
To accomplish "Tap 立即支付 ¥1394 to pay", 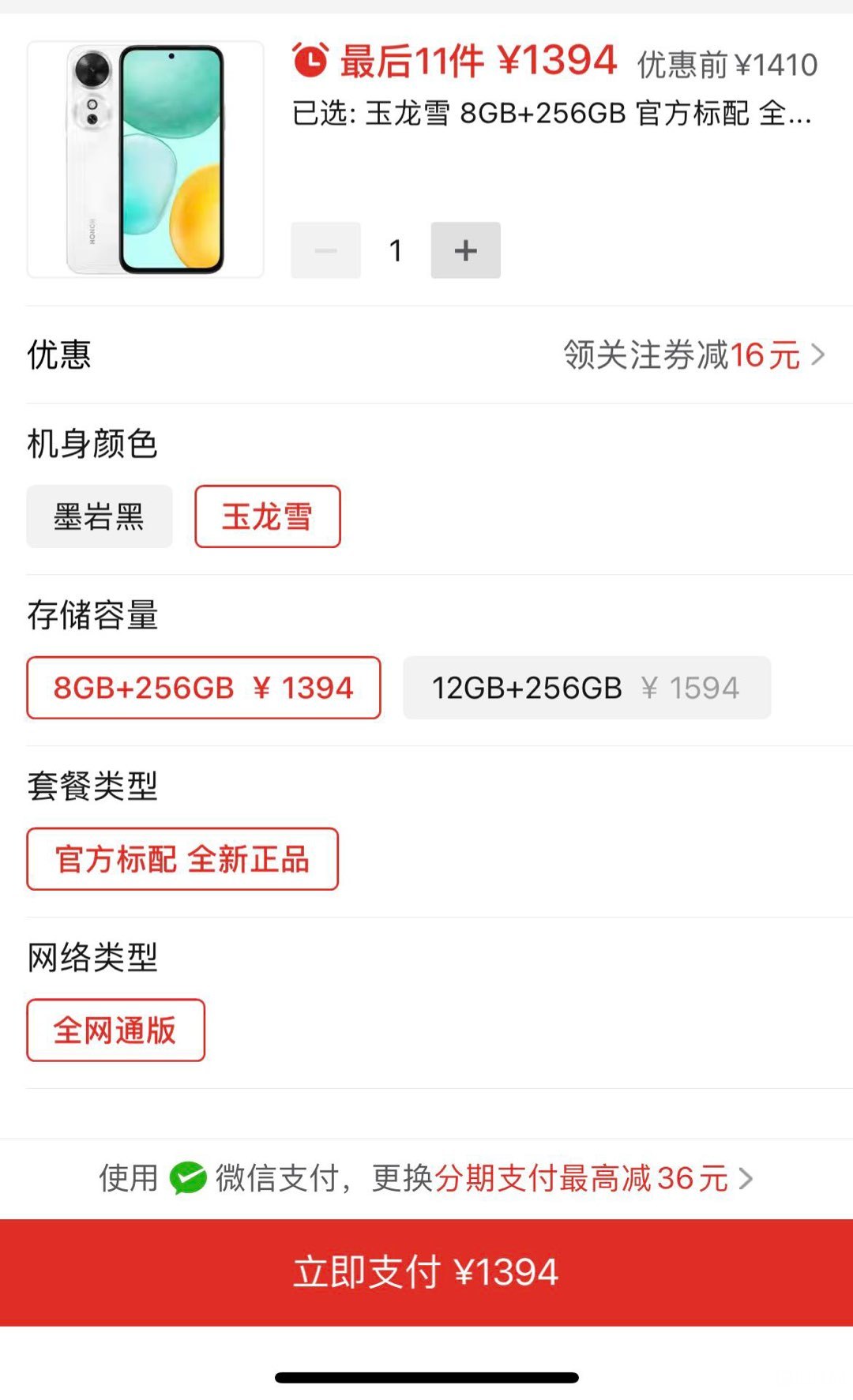I will tap(426, 1272).
